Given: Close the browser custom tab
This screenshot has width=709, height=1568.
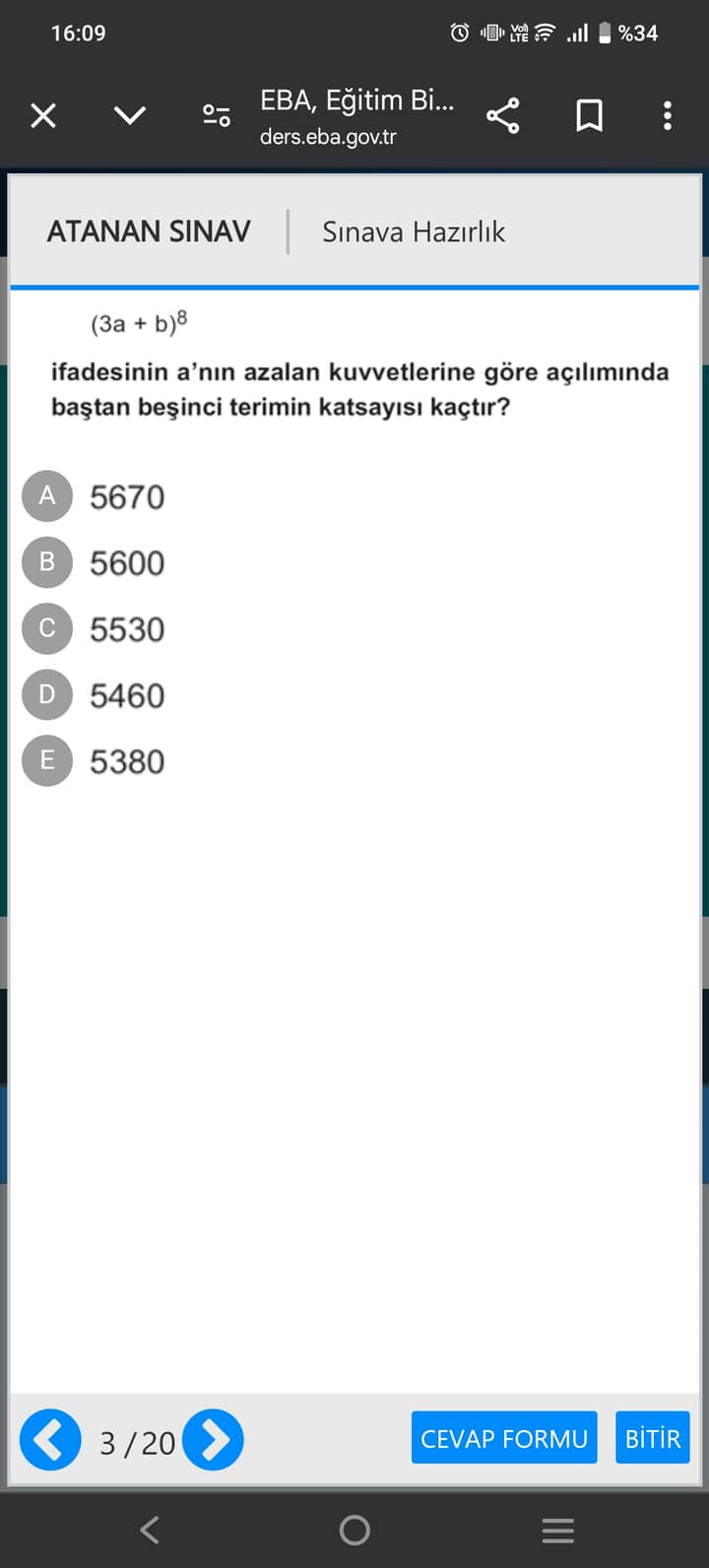Looking at the screenshot, I should point(43,116).
